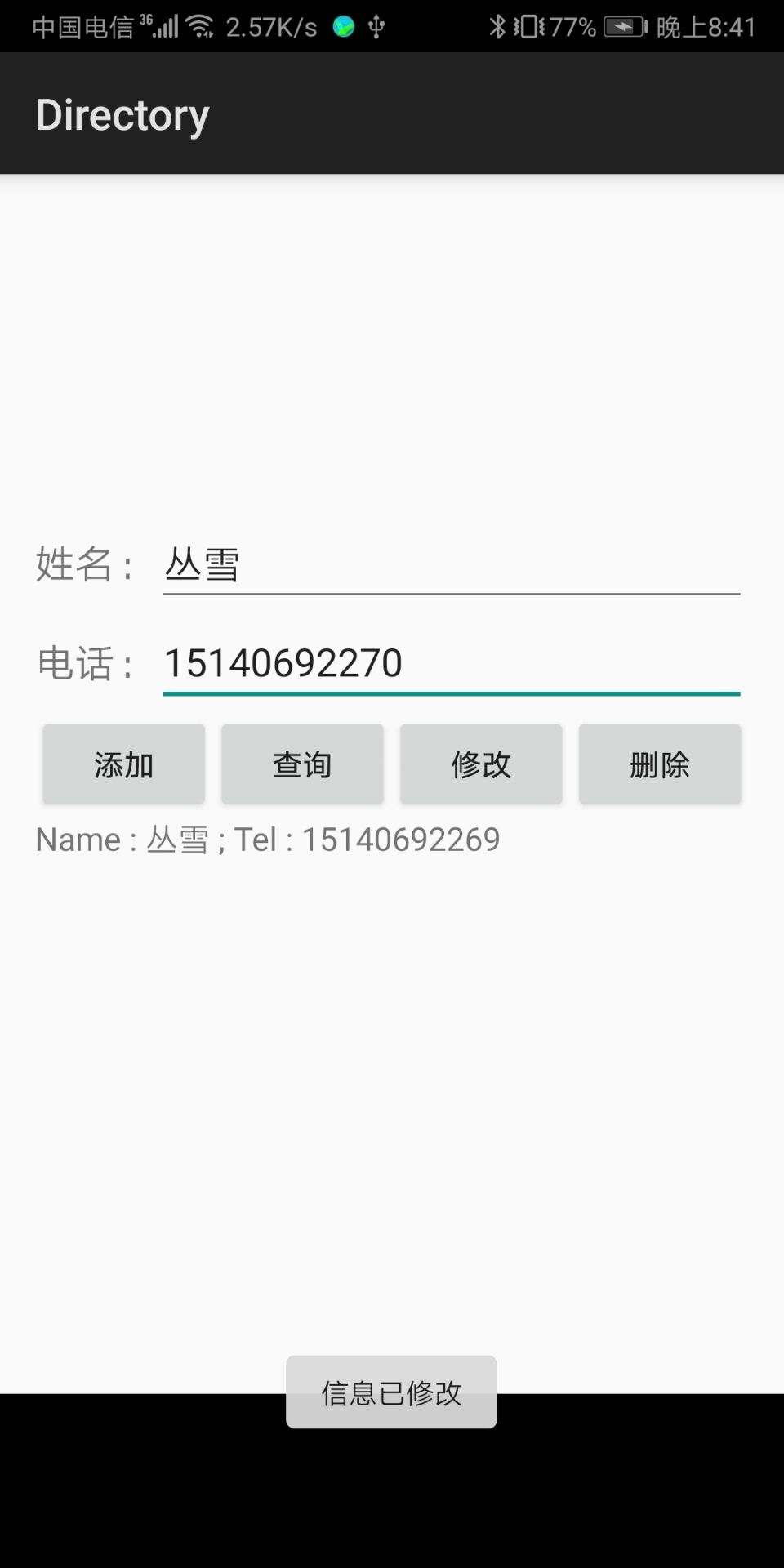This screenshot has width=784, height=1568.
Task: Query the contact with the 查询 button
Action: (x=302, y=764)
